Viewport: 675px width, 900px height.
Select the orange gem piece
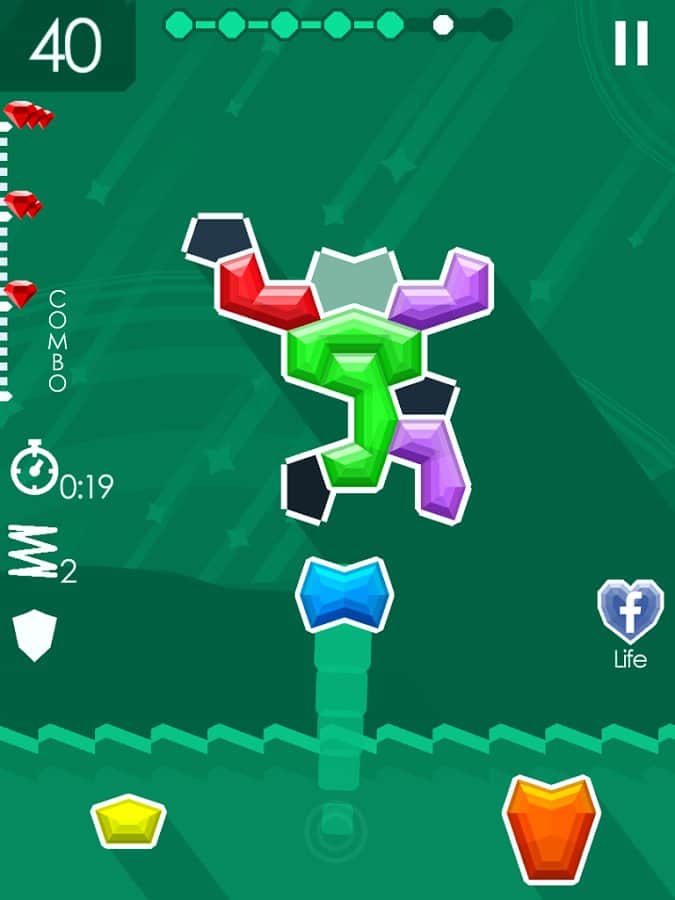click(x=550, y=828)
